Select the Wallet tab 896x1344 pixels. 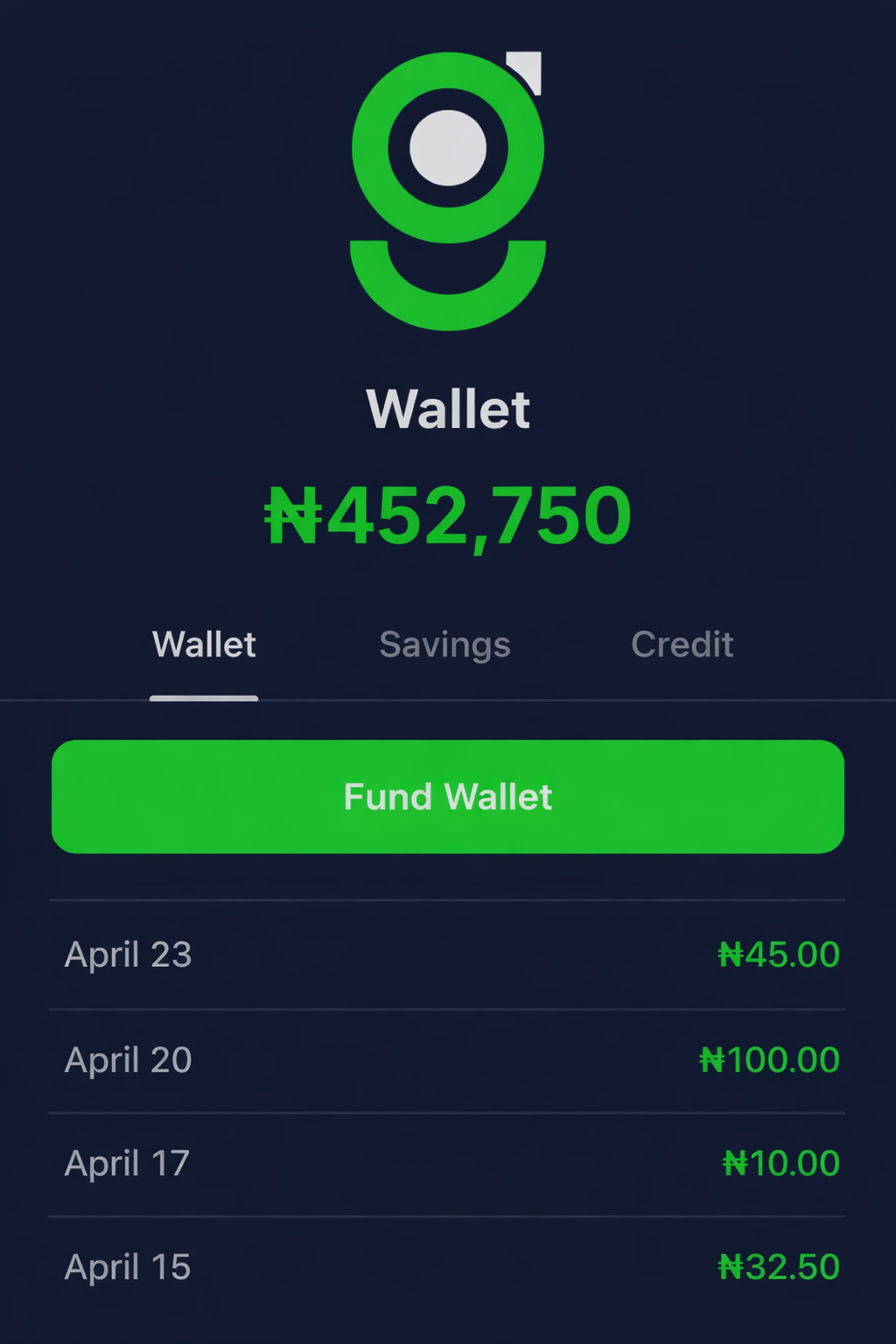point(203,643)
